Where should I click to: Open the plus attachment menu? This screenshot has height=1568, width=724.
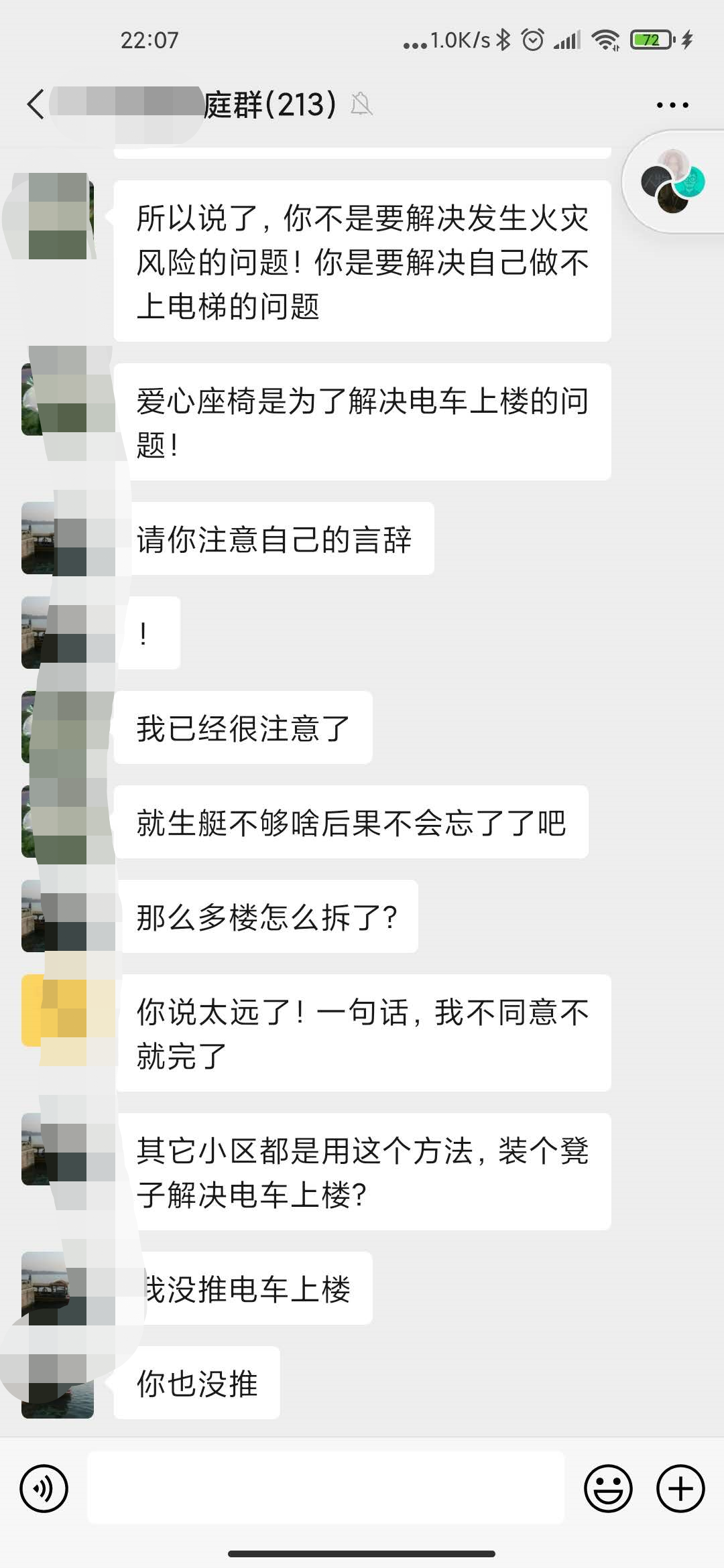pos(680,1489)
